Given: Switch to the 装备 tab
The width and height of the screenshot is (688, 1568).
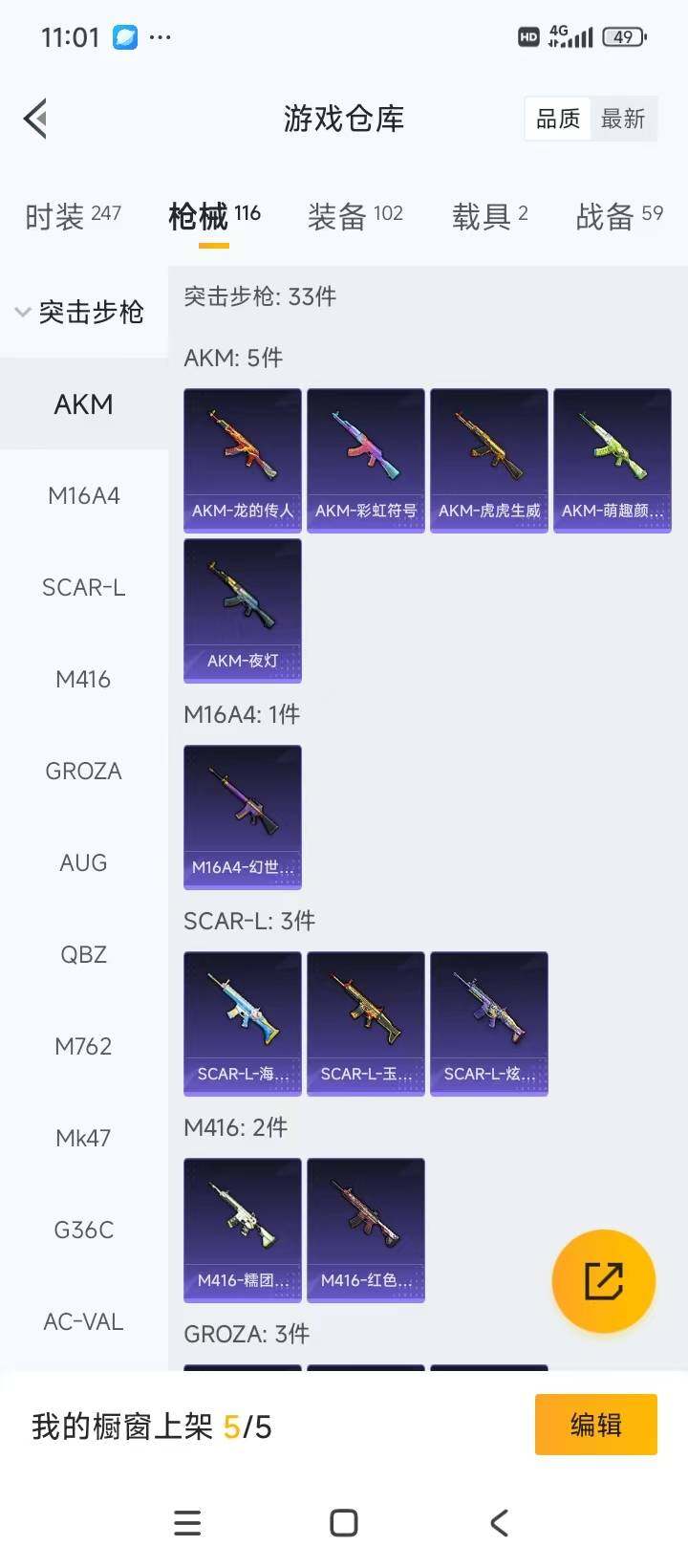Looking at the screenshot, I should pos(355,216).
